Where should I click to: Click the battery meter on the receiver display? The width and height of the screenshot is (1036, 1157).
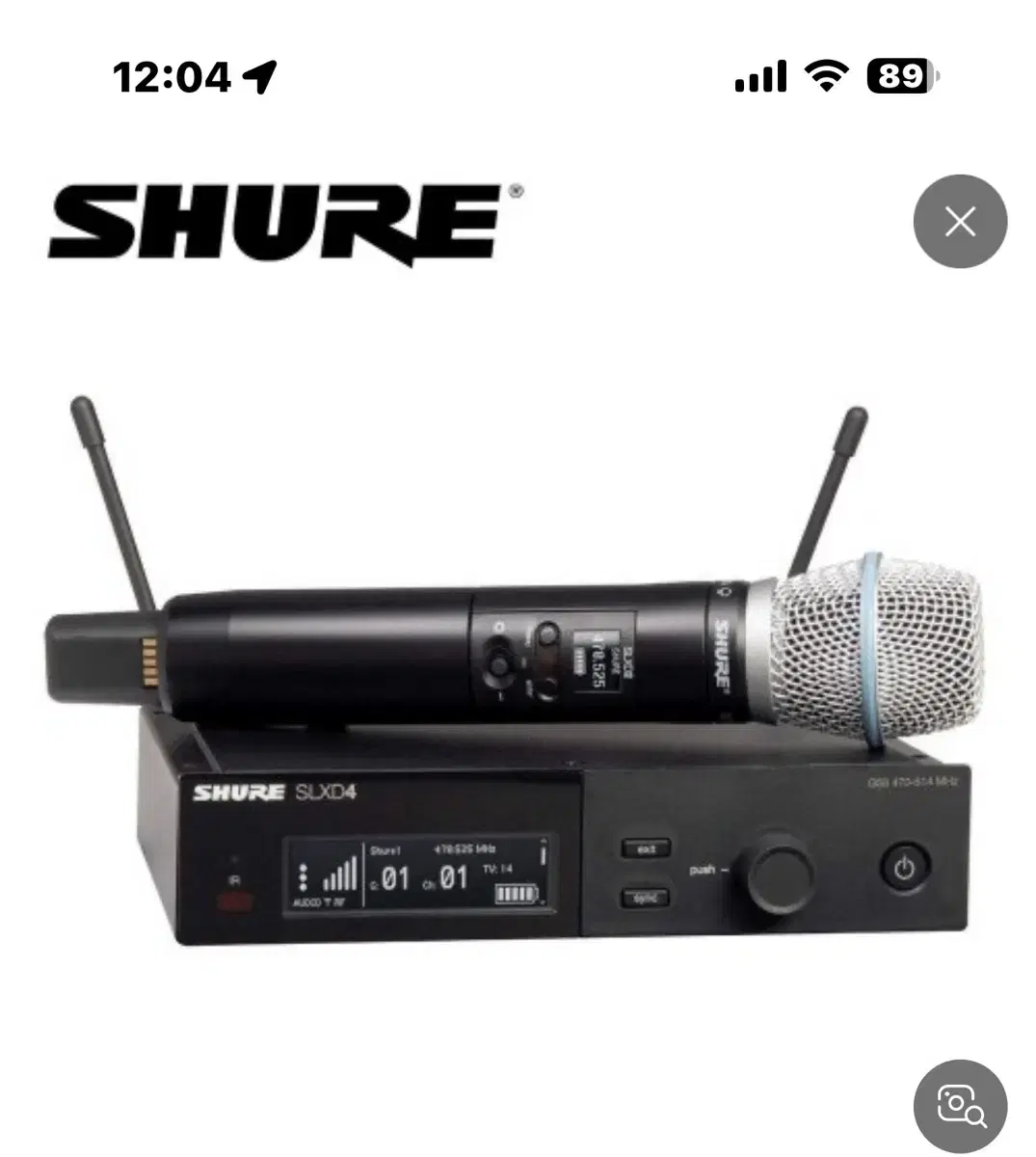pos(518,895)
